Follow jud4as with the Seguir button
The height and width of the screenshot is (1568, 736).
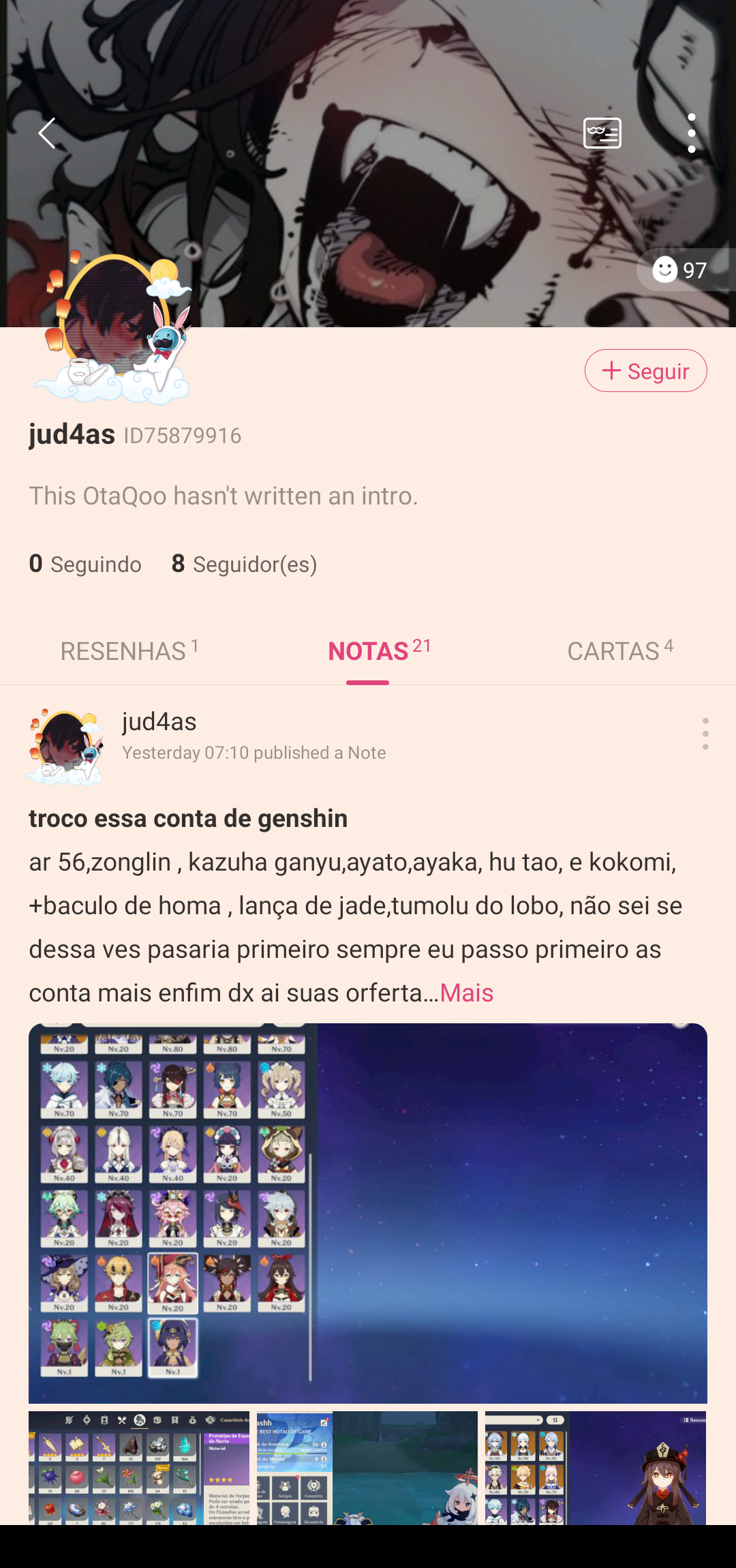click(x=645, y=371)
